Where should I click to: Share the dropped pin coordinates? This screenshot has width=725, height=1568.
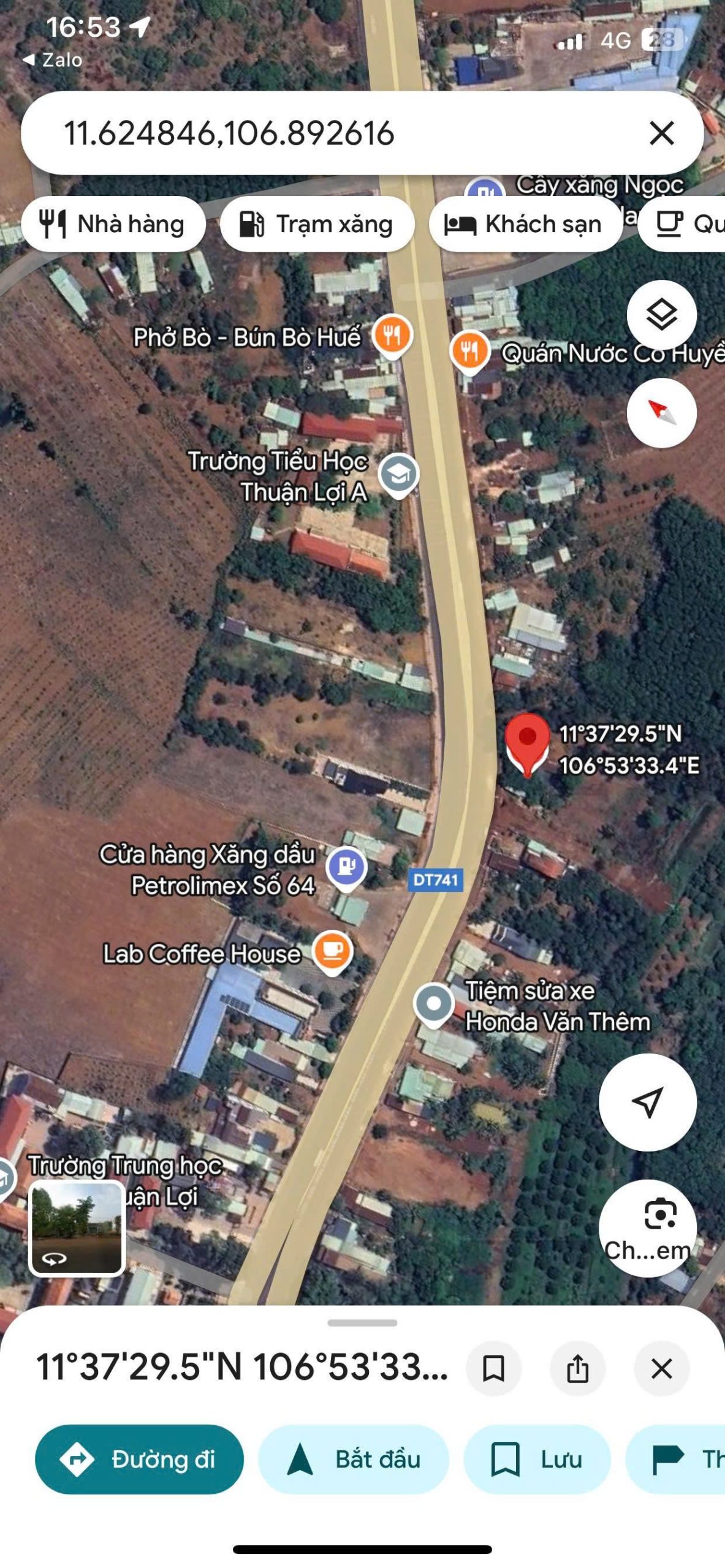click(x=577, y=1368)
